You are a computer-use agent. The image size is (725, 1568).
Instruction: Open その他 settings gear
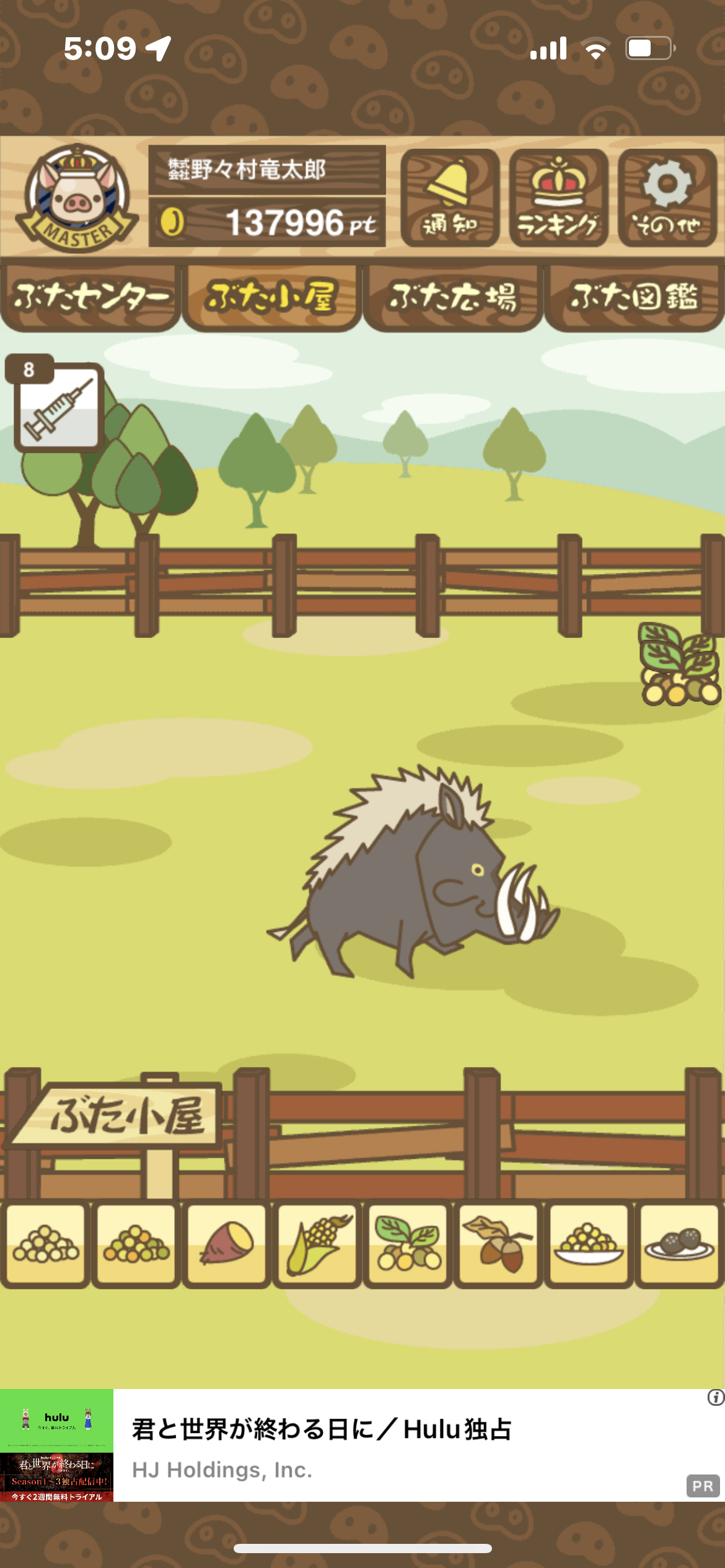coord(667,198)
